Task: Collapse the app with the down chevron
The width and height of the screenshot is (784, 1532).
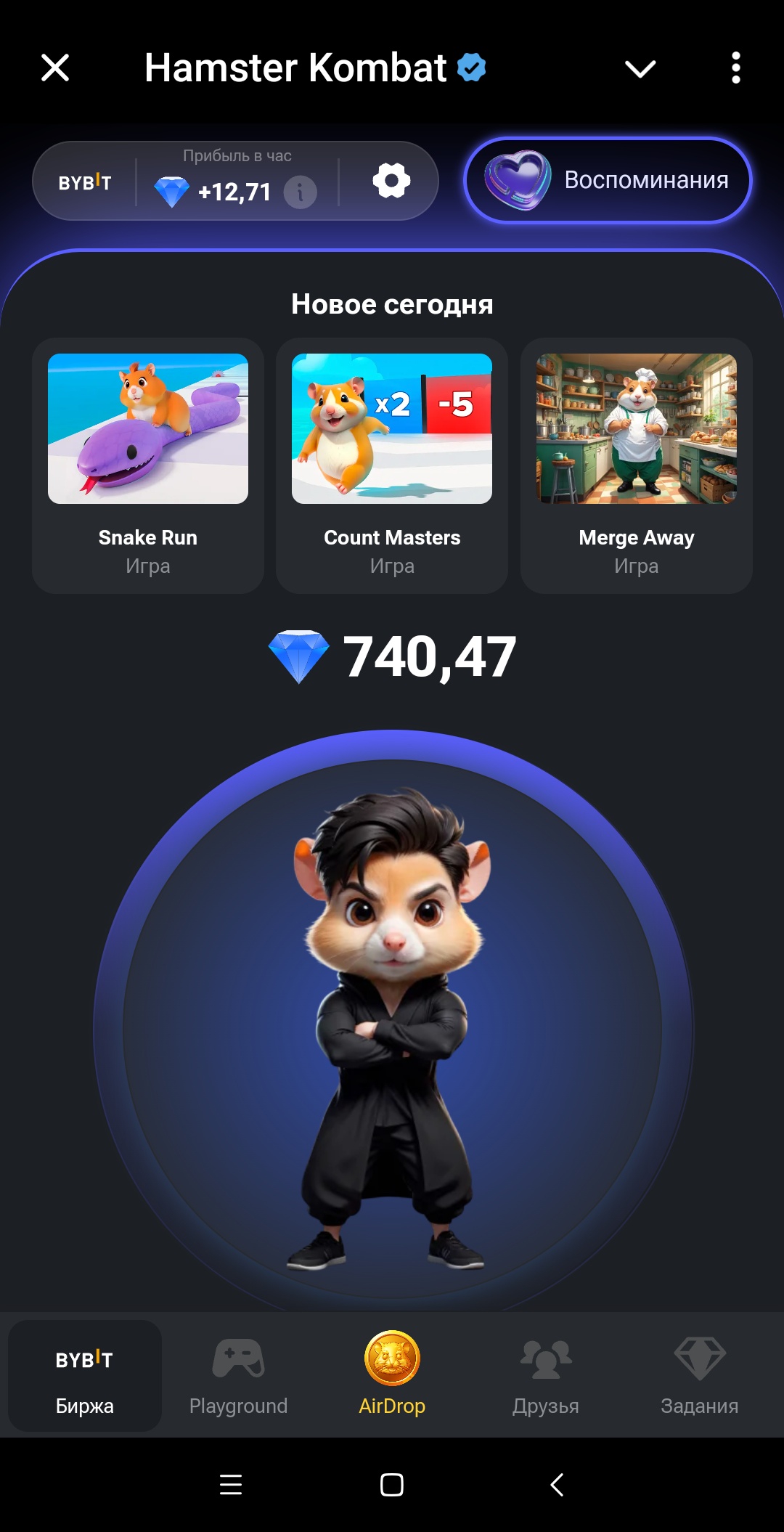Action: [640, 69]
